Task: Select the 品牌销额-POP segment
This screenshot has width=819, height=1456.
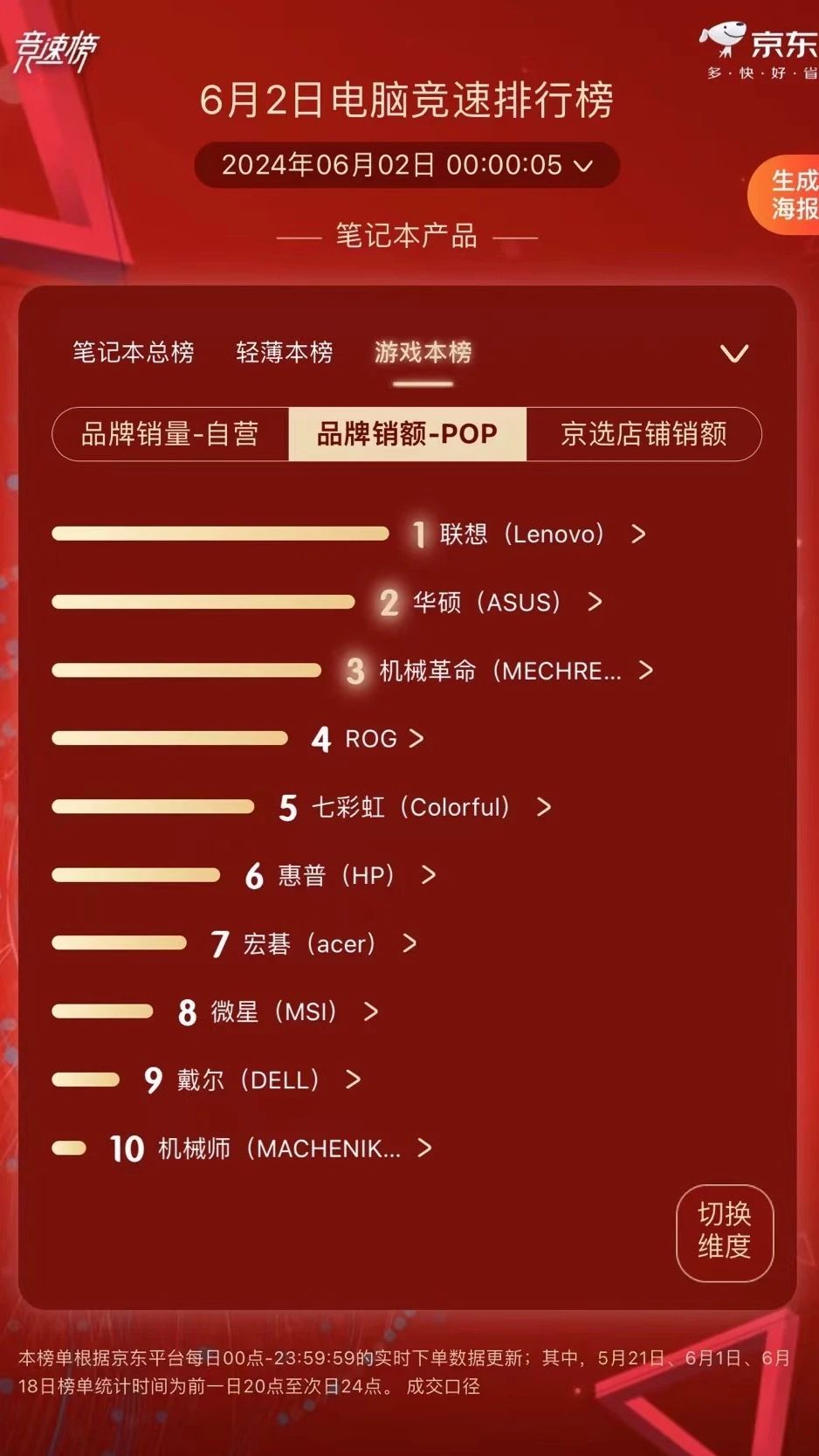Action: pos(407,434)
